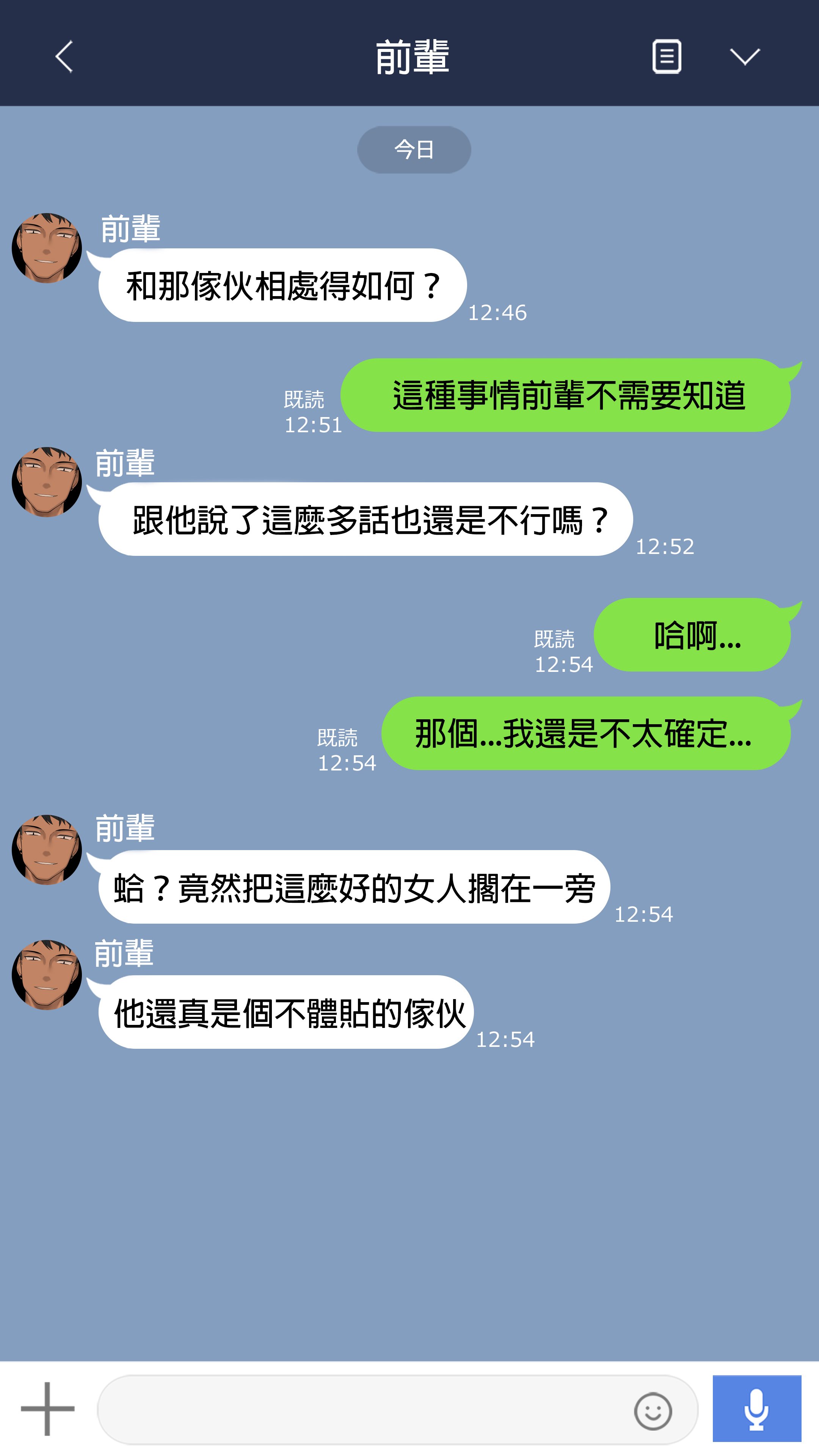View 前輩's profile picture beside the 12:46 message
The height and width of the screenshot is (1456, 819).
tap(47, 248)
